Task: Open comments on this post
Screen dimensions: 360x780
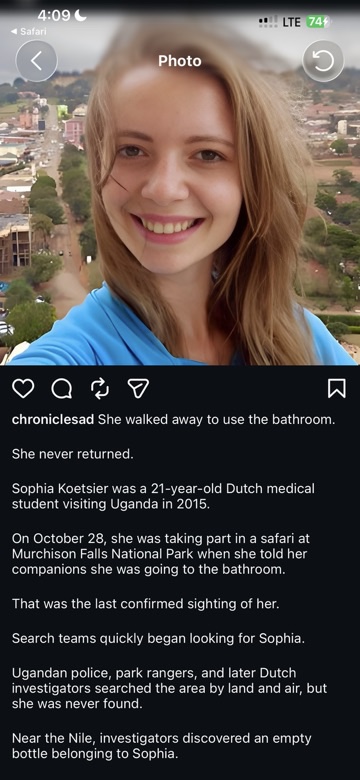Action: (x=62, y=389)
